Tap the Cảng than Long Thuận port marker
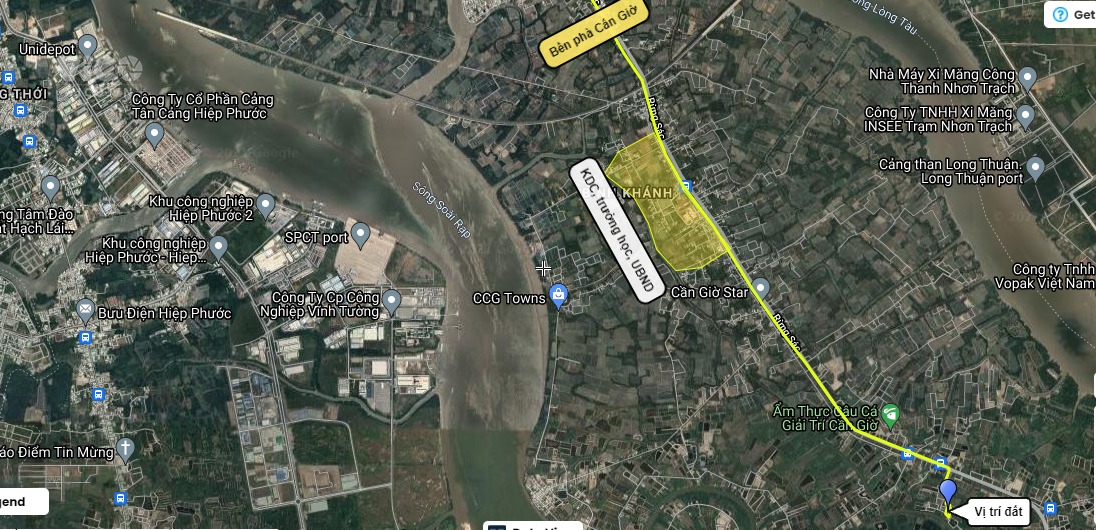 (x=1035, y=168)
